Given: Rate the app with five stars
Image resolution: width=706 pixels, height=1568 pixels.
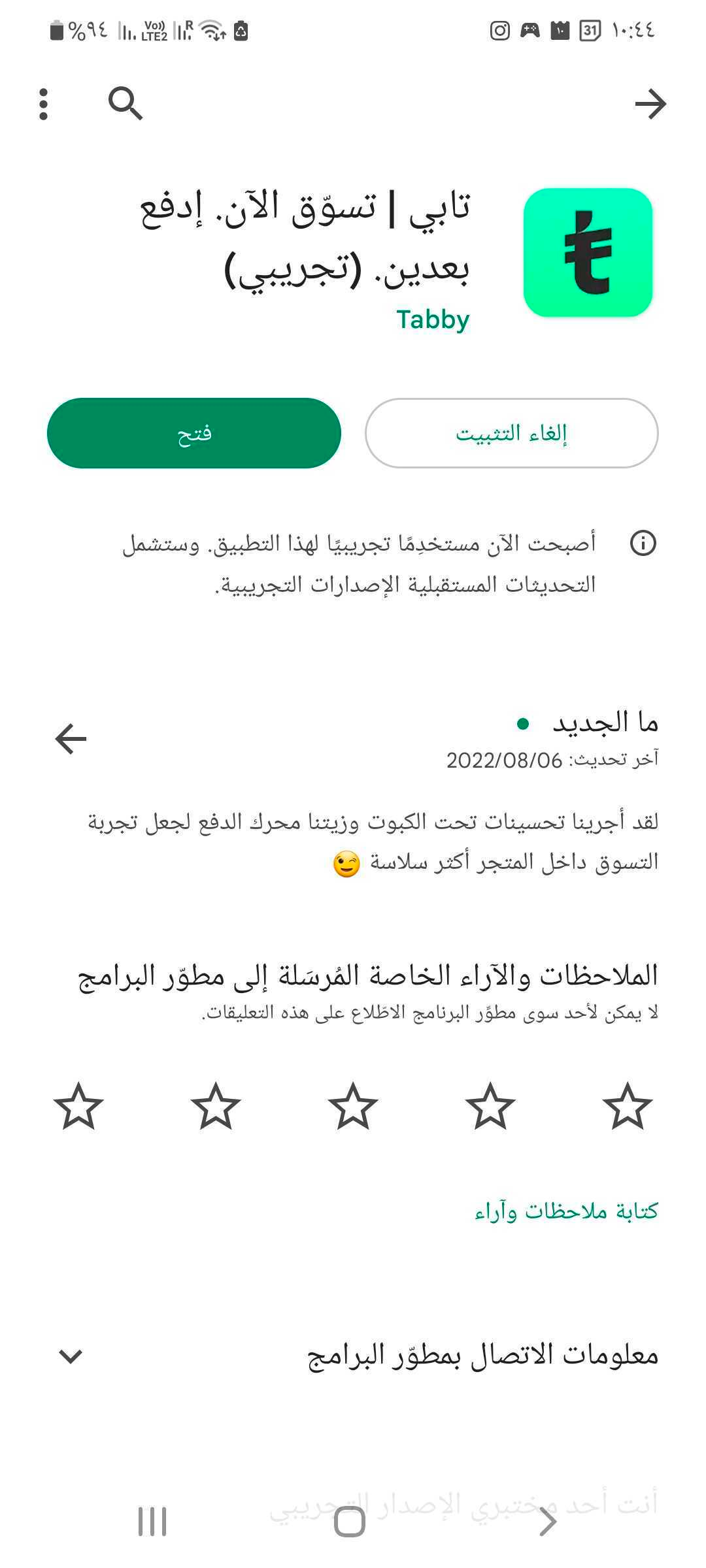Looking at the screenshot, I should click(x=78, y=1106).
